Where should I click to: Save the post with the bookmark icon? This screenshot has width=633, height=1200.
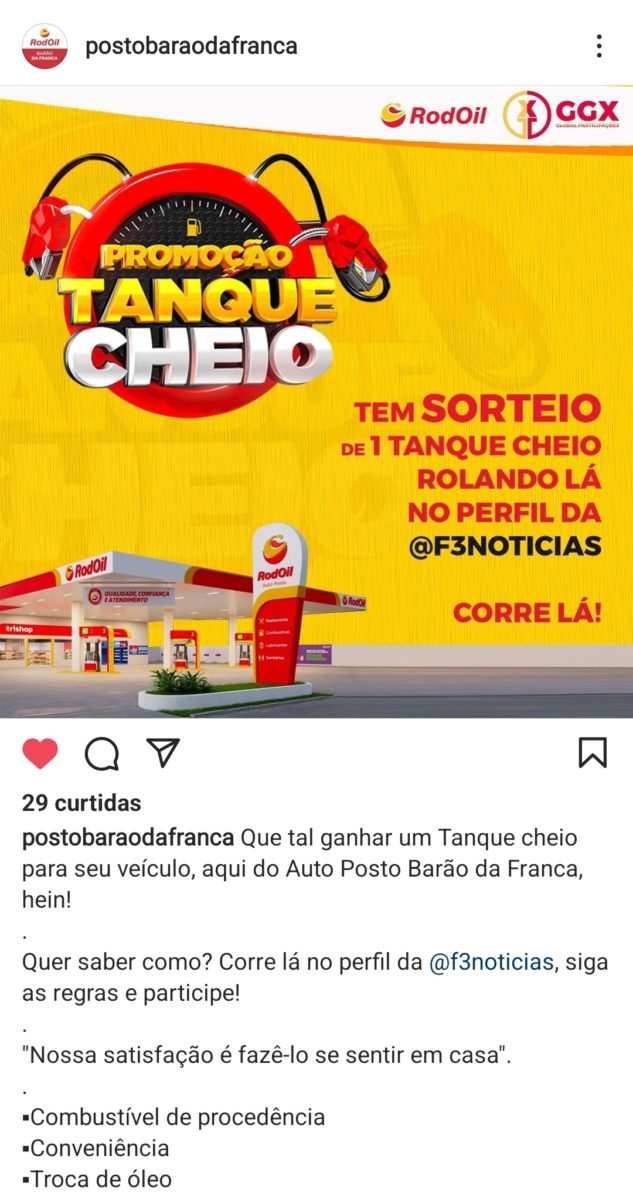click(x=593, y=753)
